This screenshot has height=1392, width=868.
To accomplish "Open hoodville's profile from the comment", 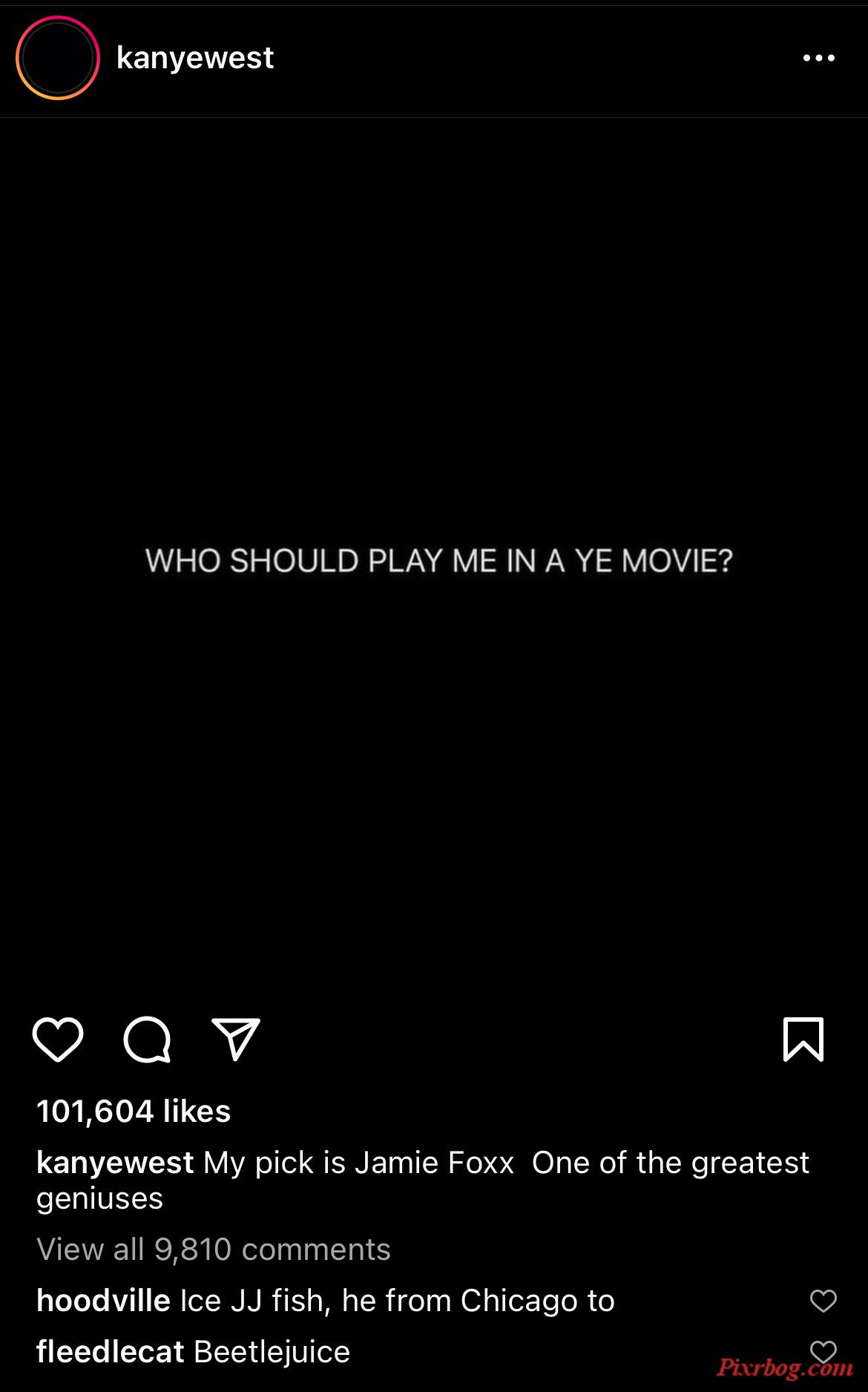I will (103, 1301).
